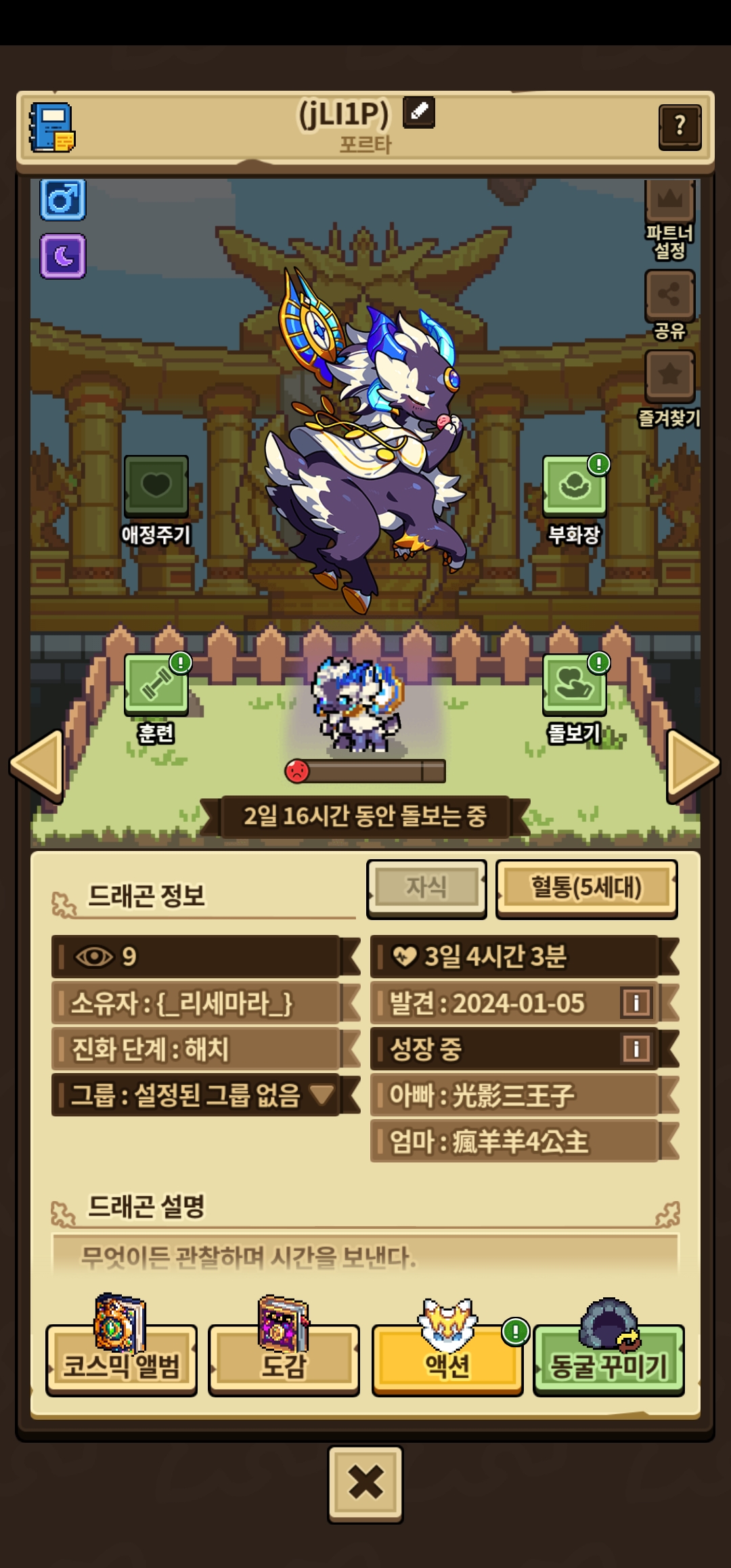The width and height of the screenshot is (731, 1568).
Task: Open 돌보기 care button
Action: point(574,685)
